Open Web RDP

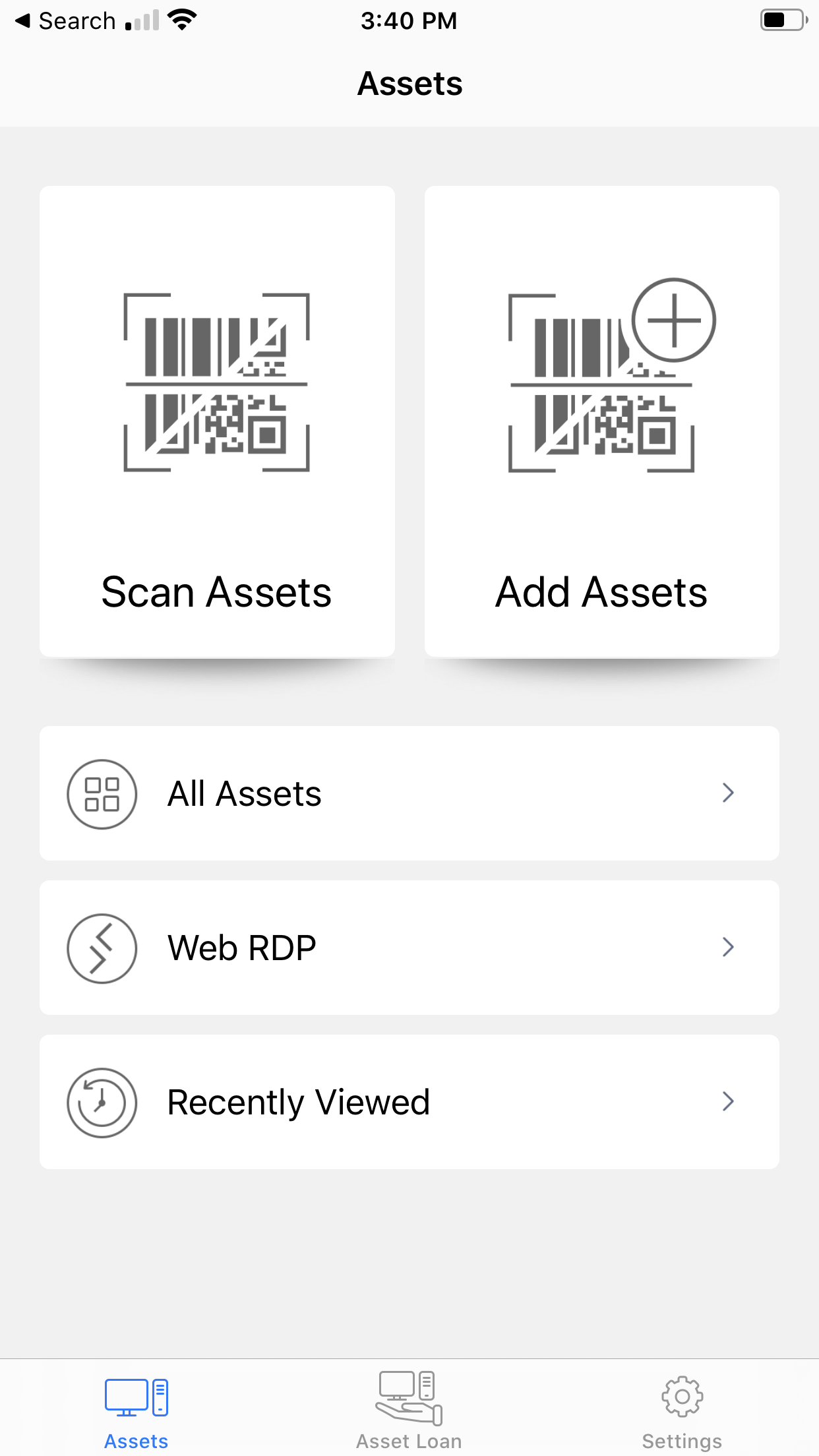[409, 948]
